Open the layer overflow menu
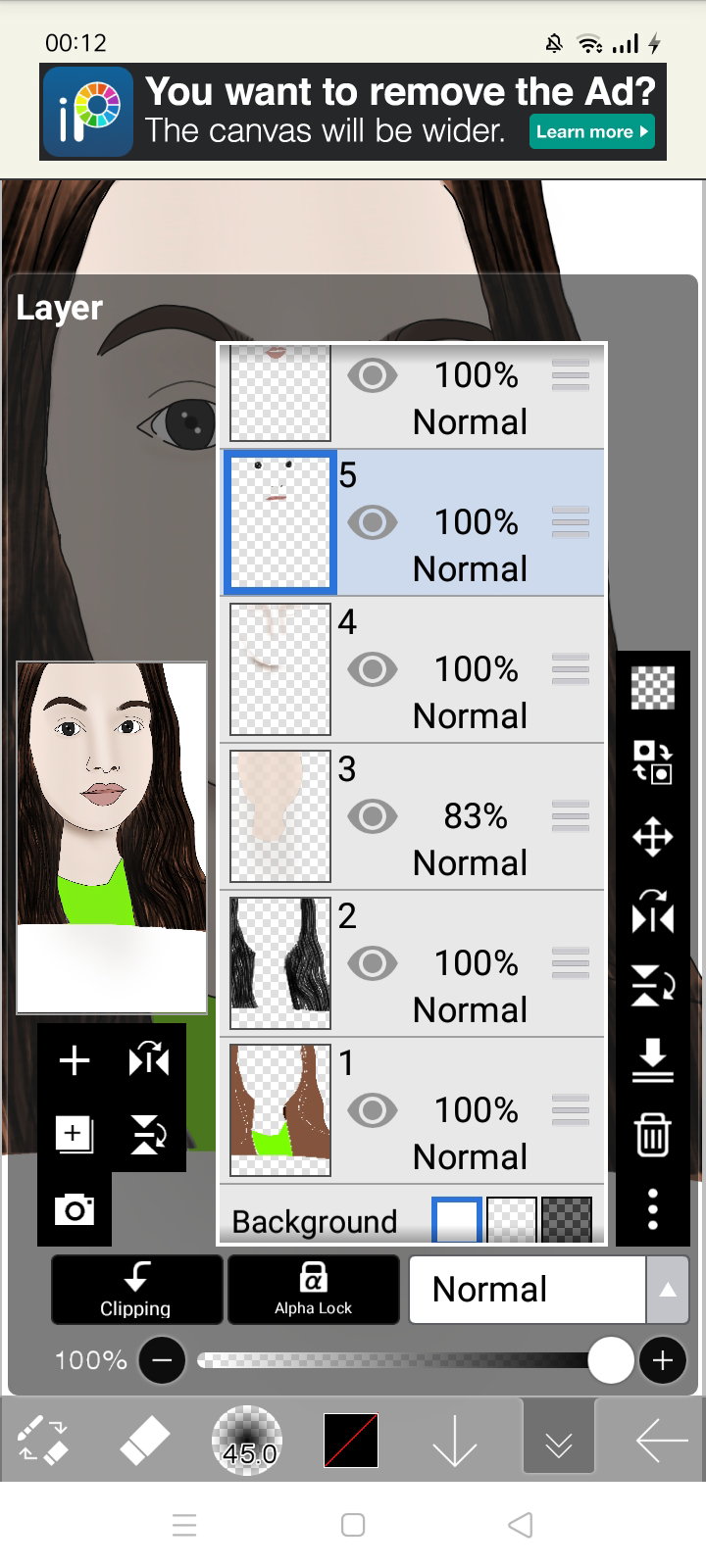 [x=653, y=1209]
